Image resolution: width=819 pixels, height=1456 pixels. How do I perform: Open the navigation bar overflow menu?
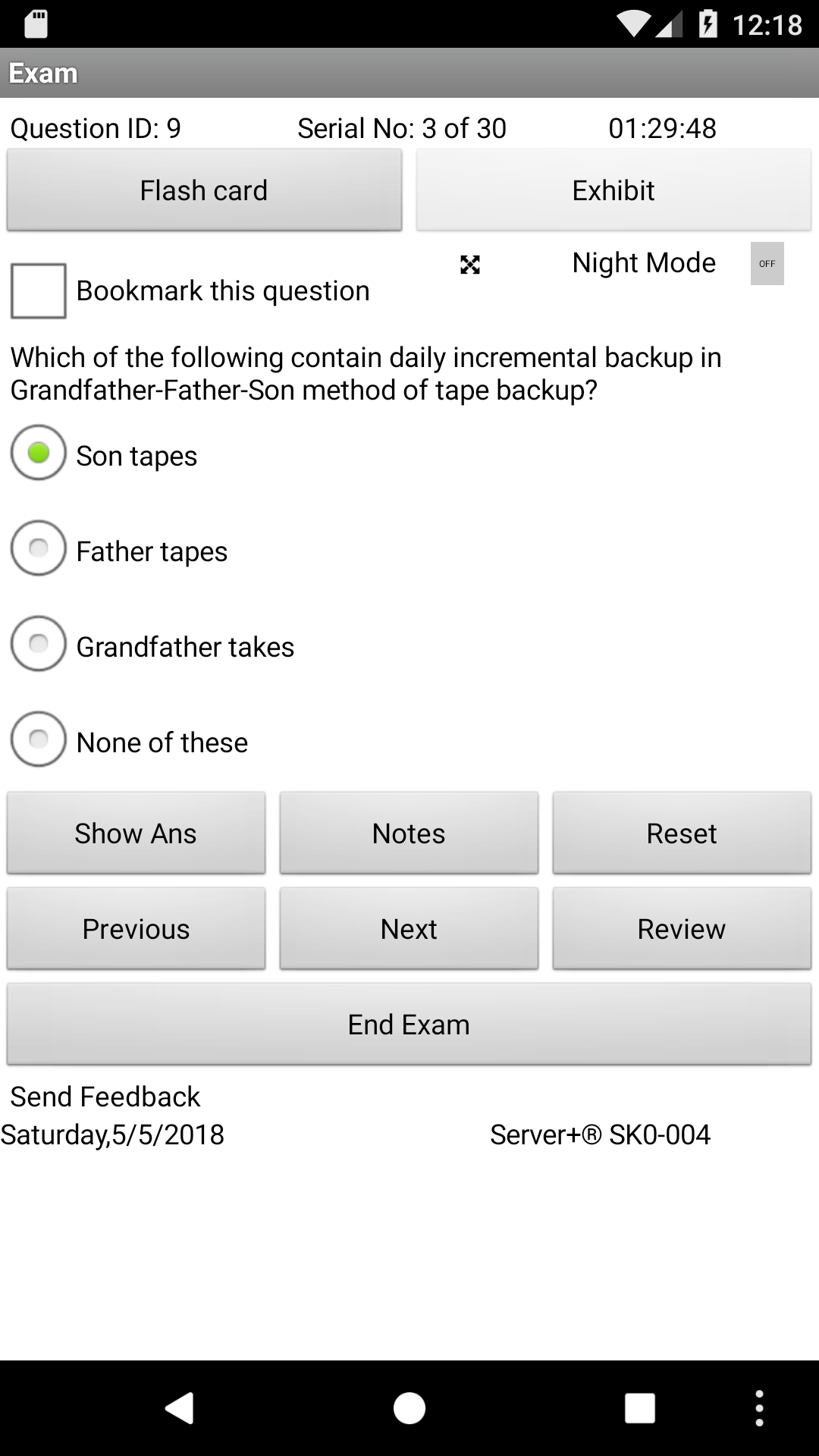click(x=760, y=1408)
